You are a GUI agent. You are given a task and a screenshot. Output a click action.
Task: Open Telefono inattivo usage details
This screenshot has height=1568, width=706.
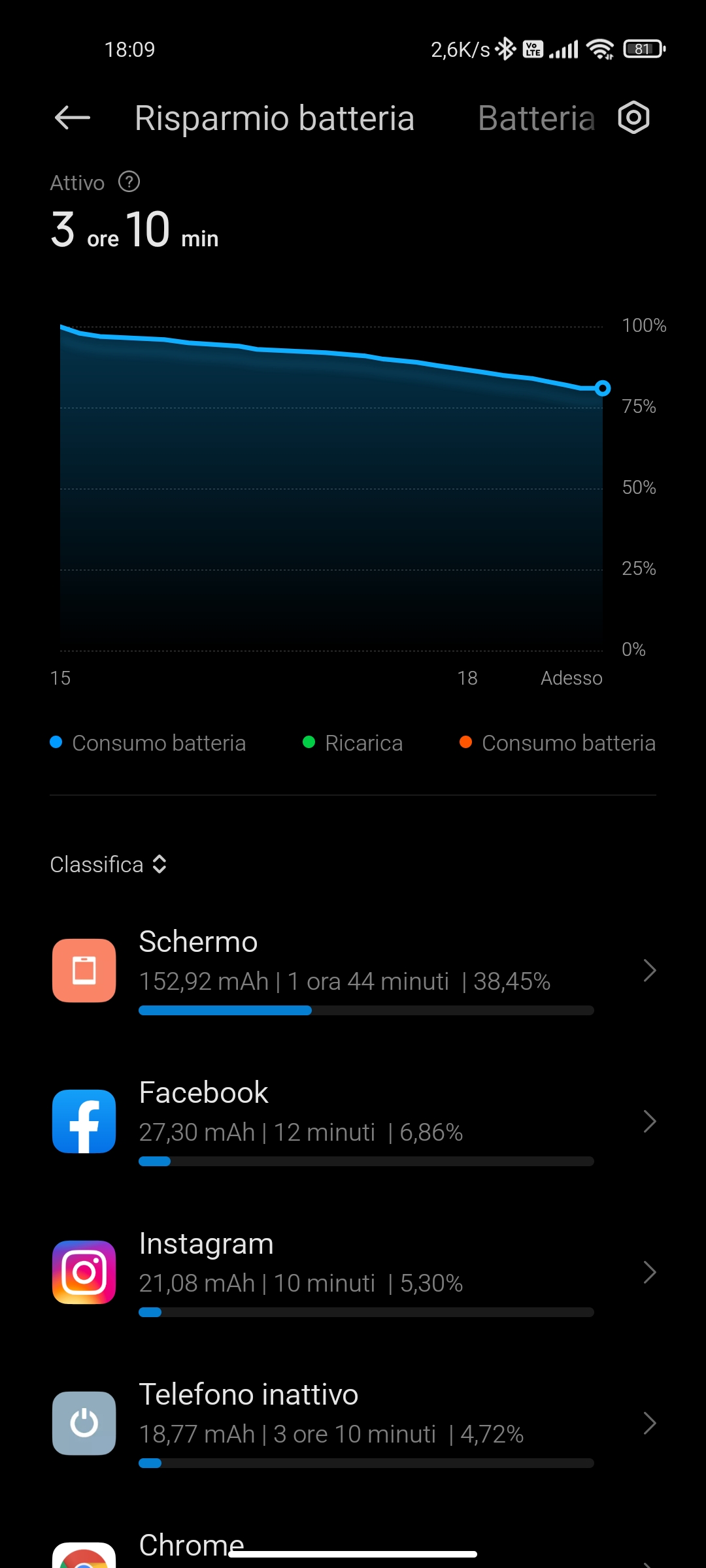pos(353,1424)
